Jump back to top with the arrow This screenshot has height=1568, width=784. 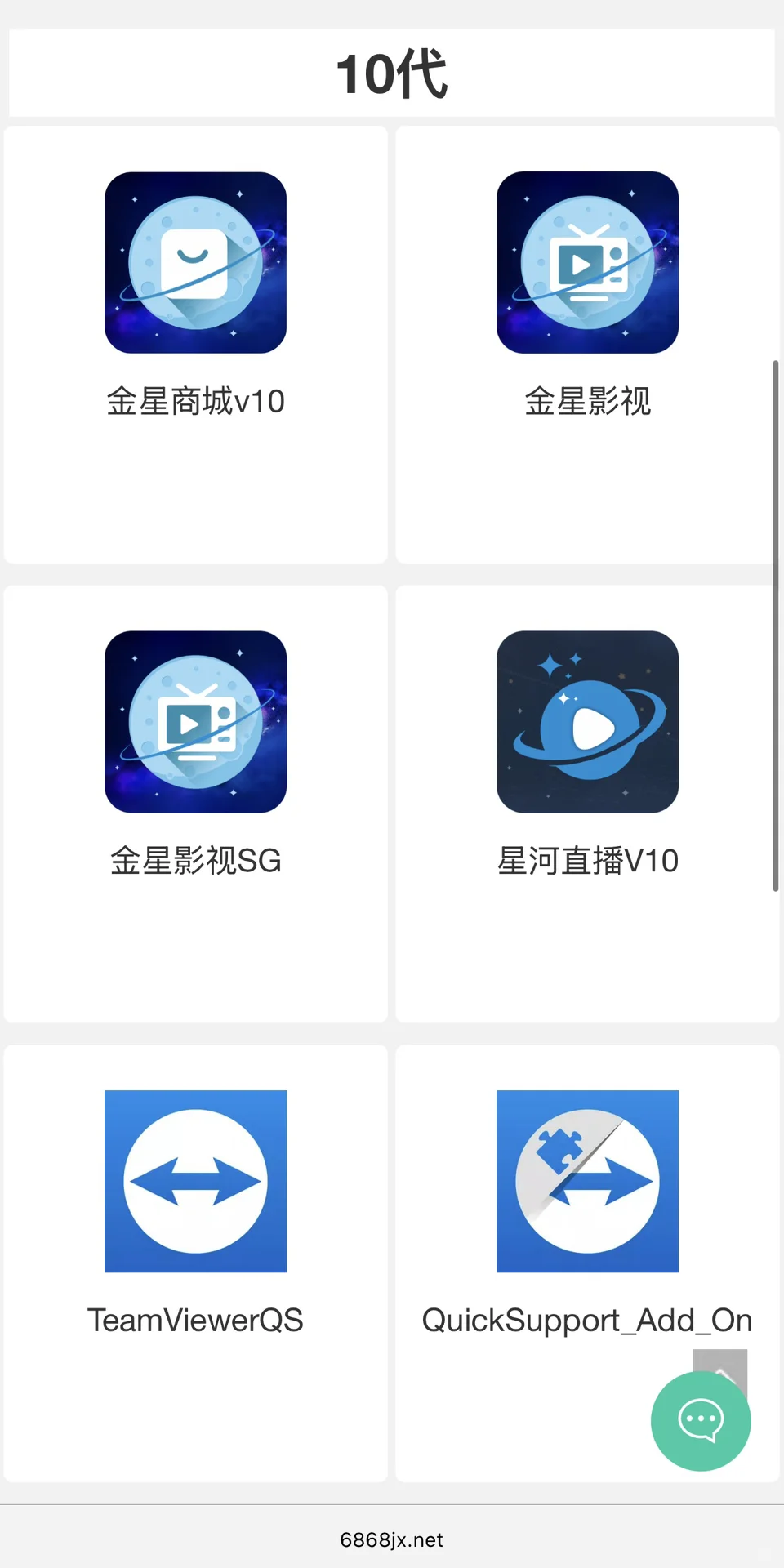[720, 1362]
